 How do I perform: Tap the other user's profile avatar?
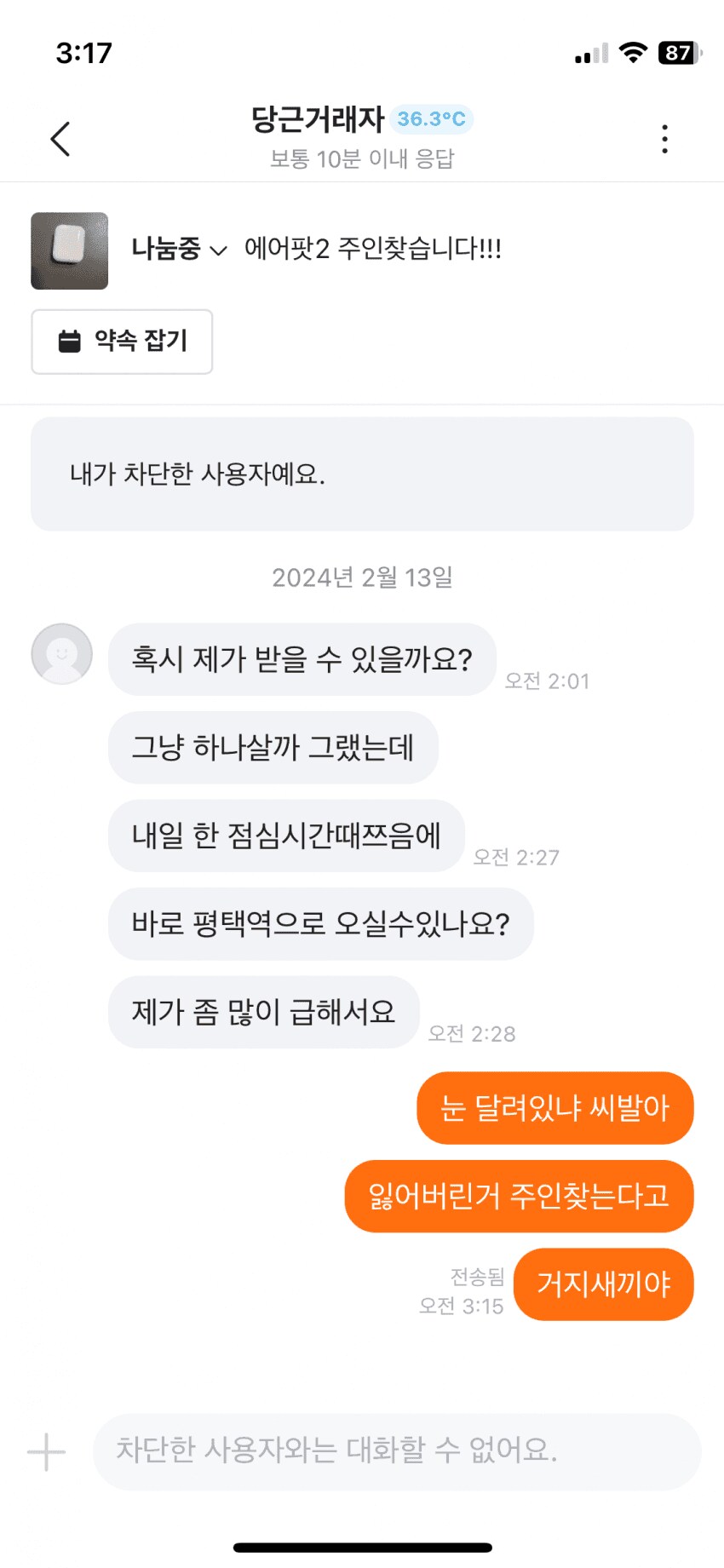[60, 654]
